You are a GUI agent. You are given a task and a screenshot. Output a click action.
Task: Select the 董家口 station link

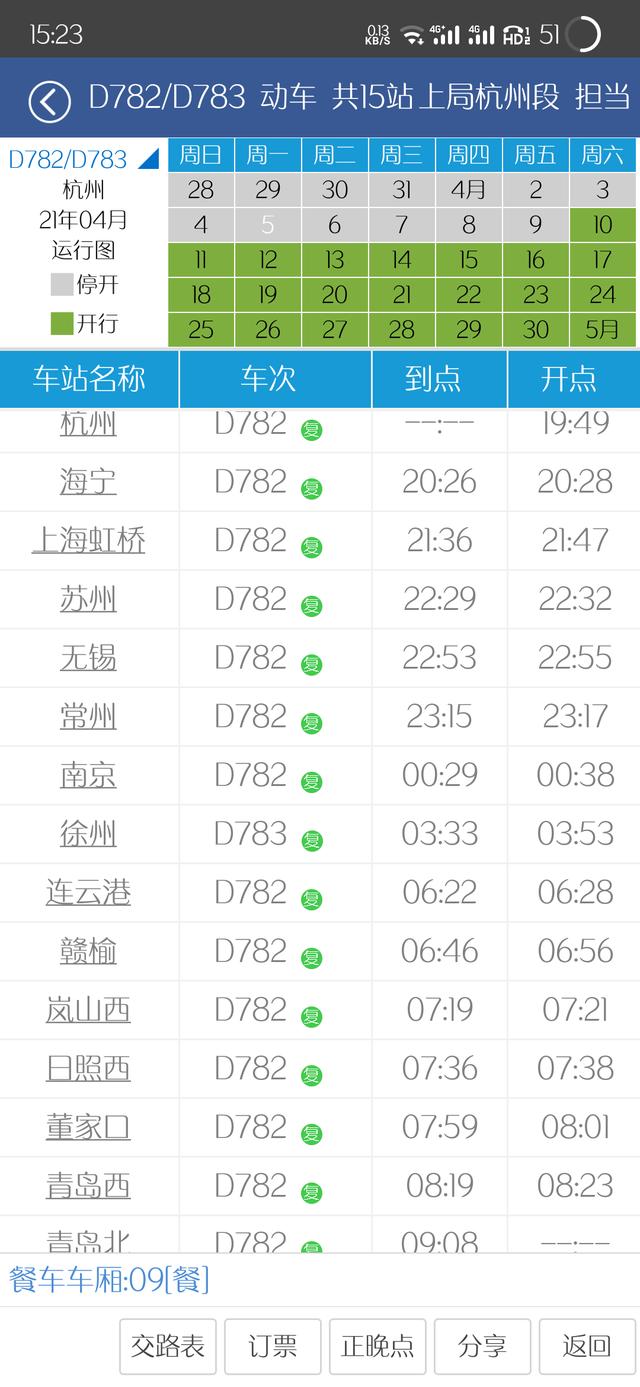tap(88, 1127)
